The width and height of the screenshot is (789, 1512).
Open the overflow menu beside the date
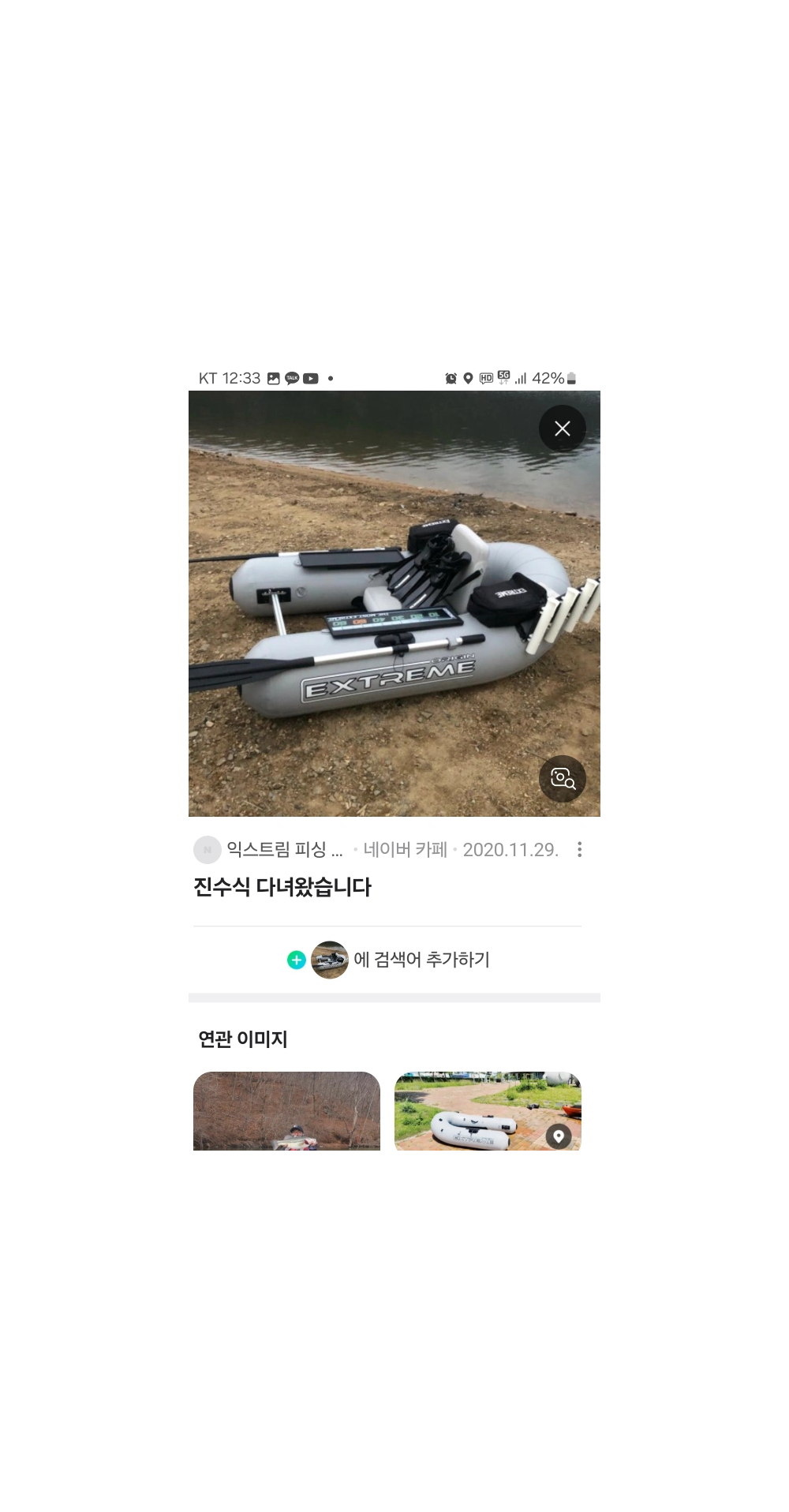coord(579,850)
